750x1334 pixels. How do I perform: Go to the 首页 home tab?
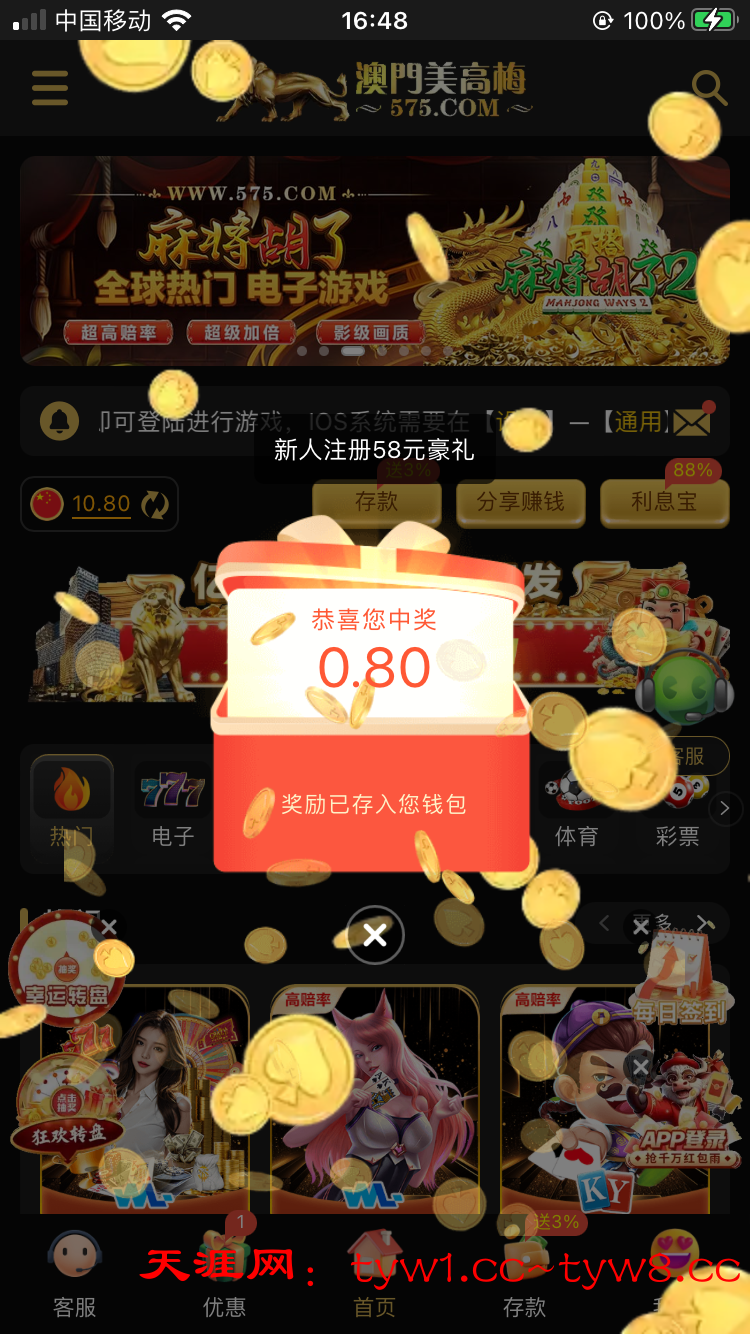[375, 1275]
